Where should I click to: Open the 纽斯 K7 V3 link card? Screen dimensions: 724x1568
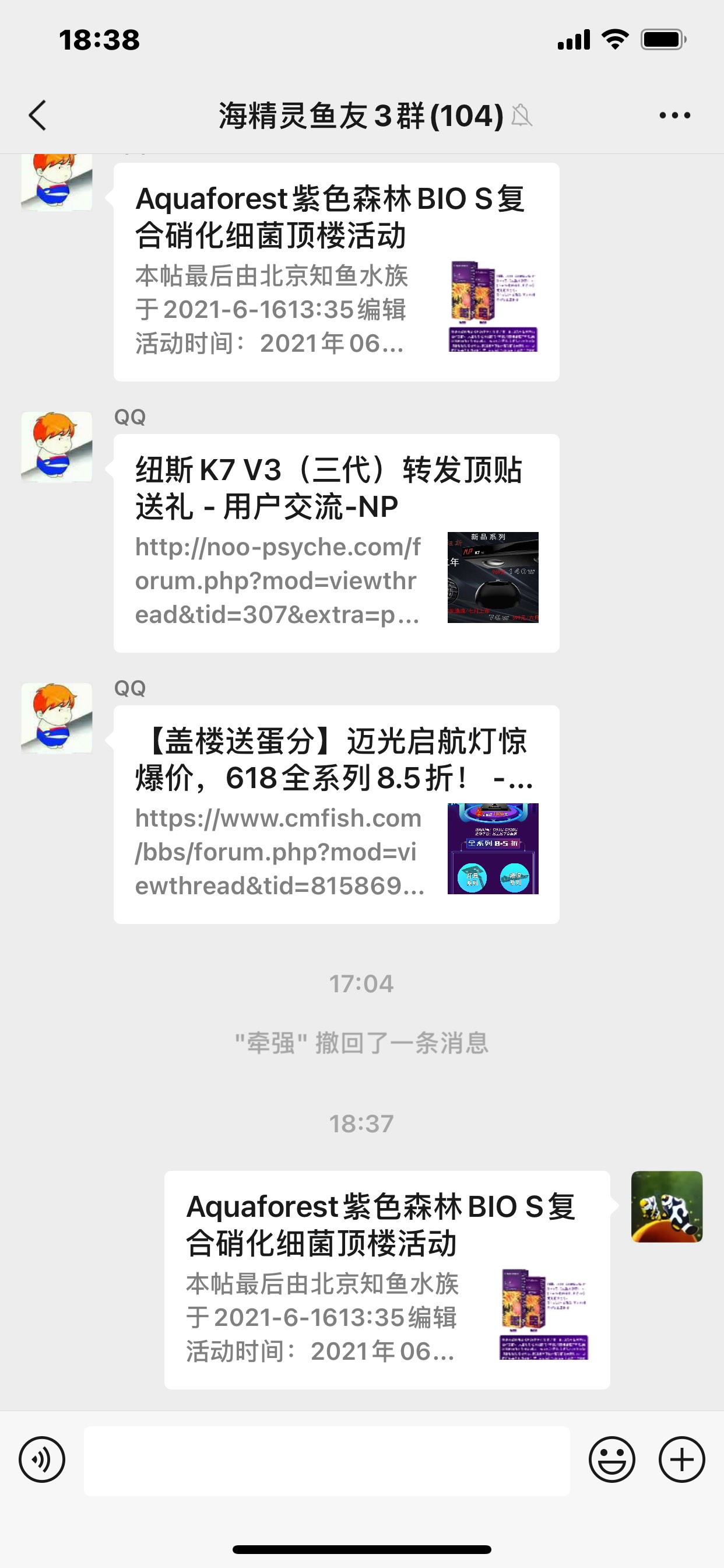click(336, 542)
